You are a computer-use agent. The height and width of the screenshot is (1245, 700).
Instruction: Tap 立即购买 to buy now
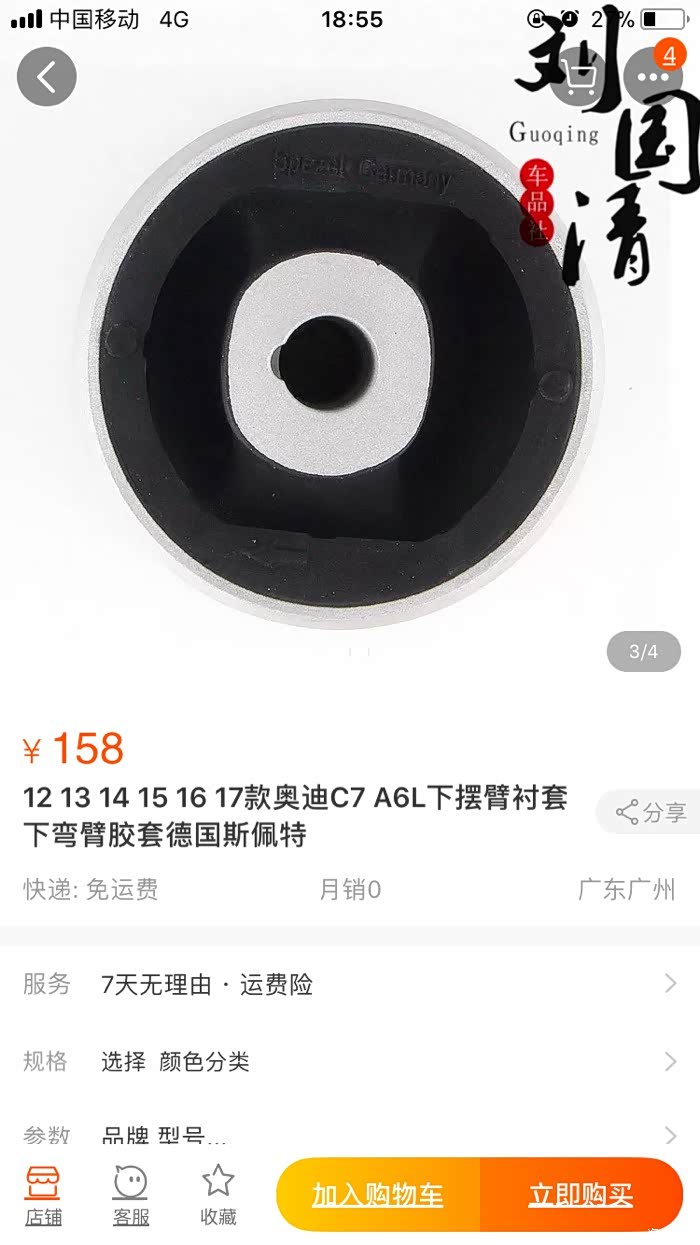(581, 1195)
